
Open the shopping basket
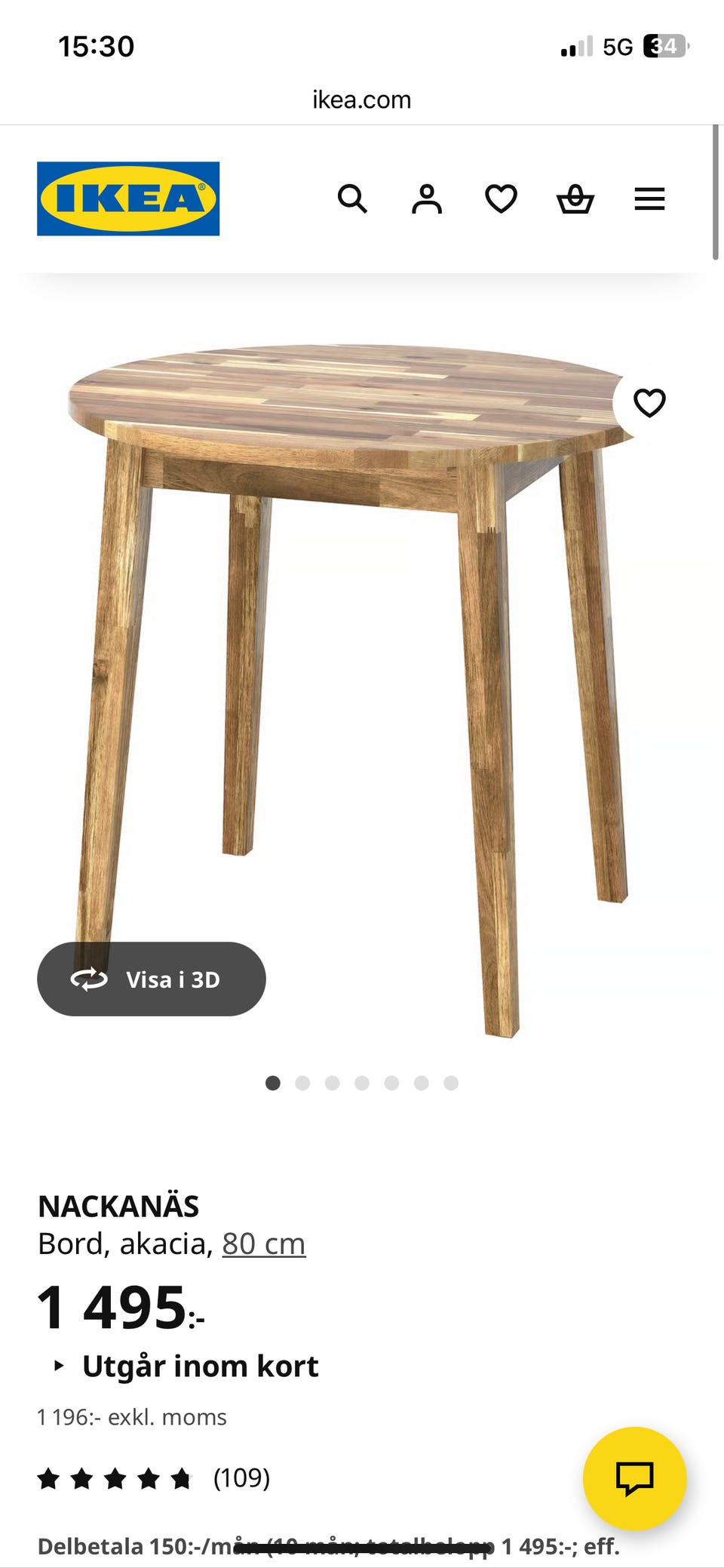coord(575,199)
